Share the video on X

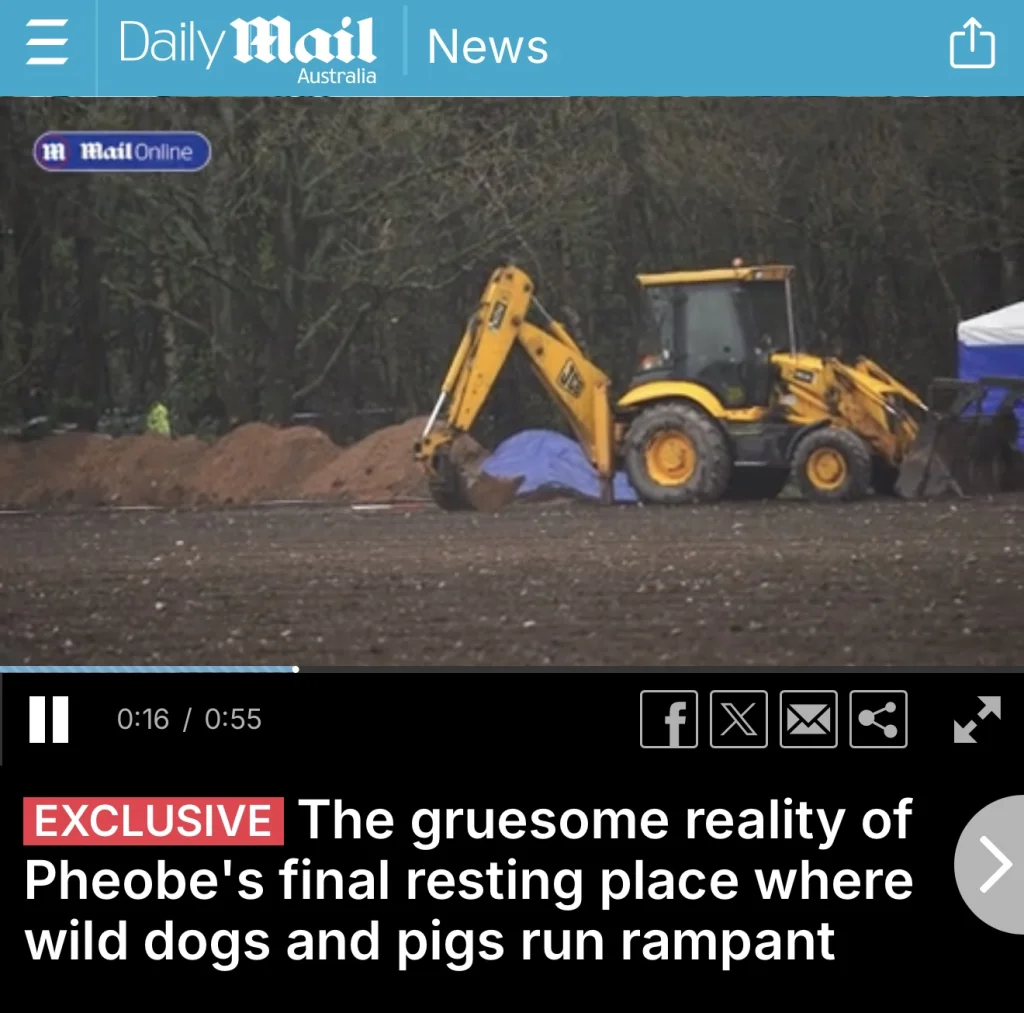click(739, 719)
